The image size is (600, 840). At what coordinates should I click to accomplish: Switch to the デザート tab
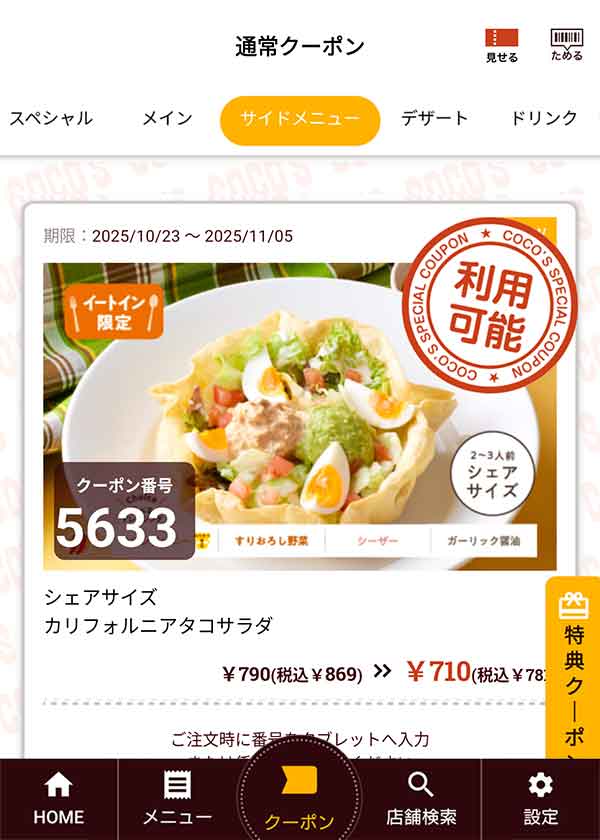(434, 118)
